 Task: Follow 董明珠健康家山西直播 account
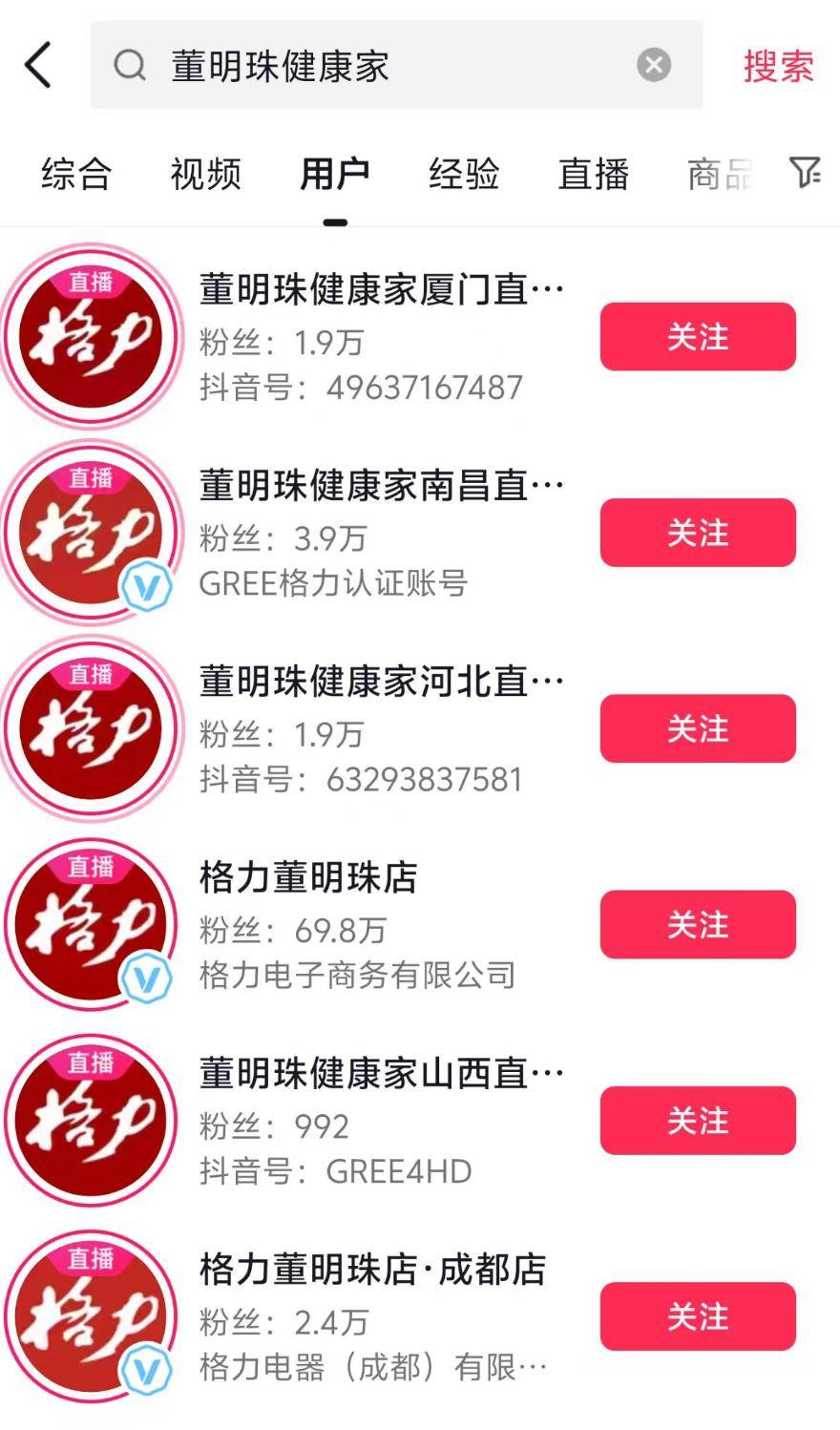[x=698, y=1121]
